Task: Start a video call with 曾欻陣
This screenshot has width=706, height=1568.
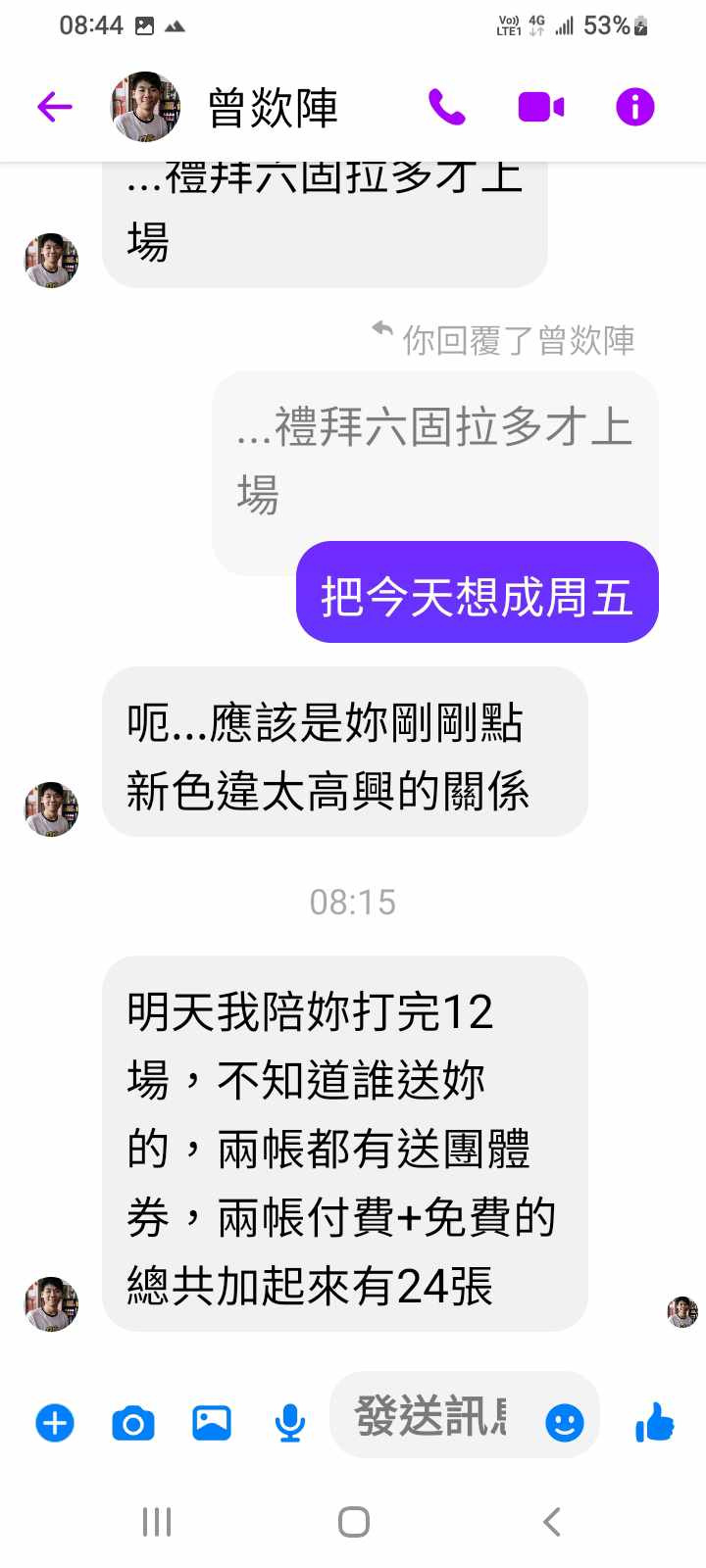Action: [x=540, y=107]
